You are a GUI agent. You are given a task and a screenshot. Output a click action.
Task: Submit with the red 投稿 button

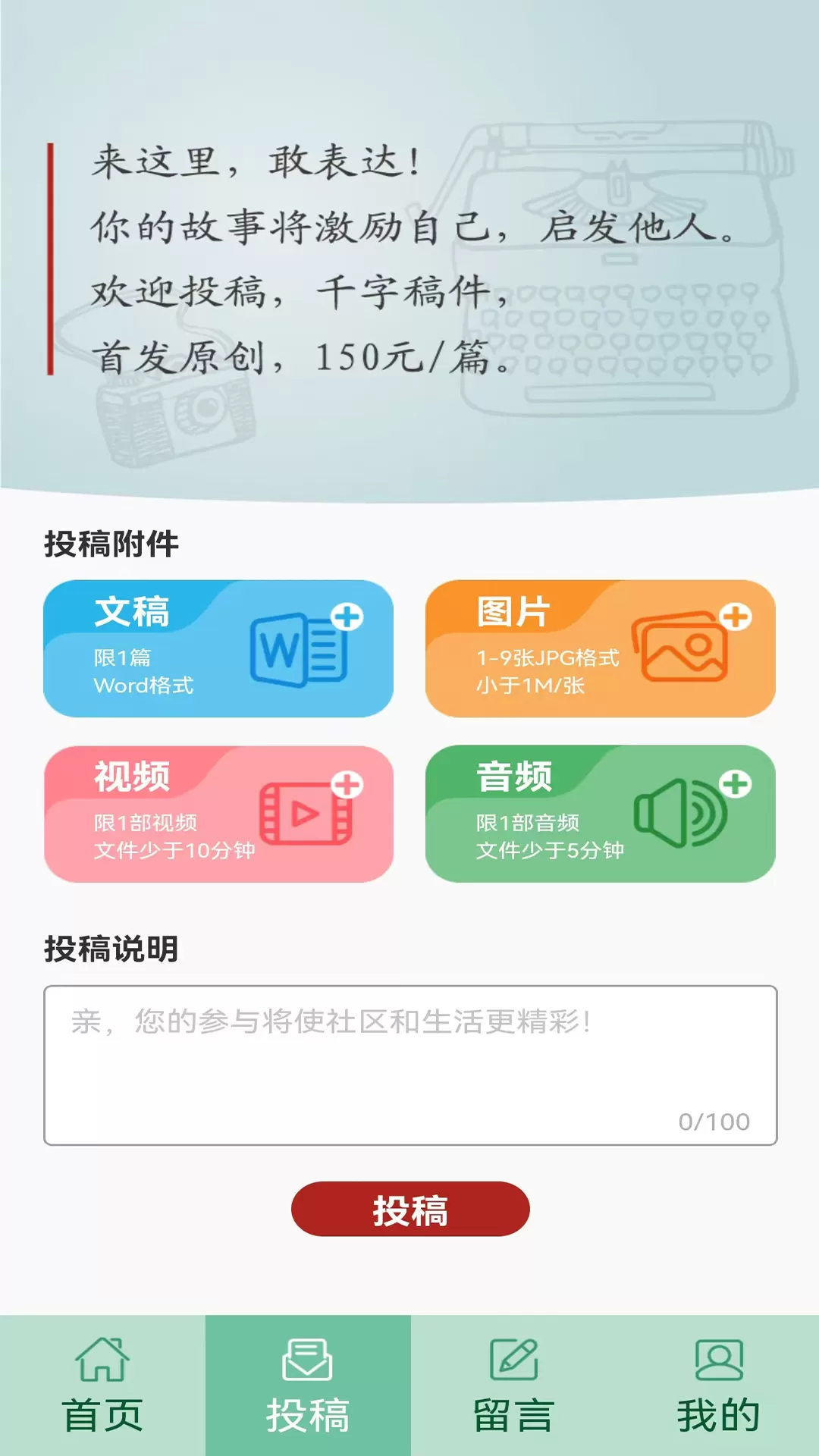(409, 1209)
